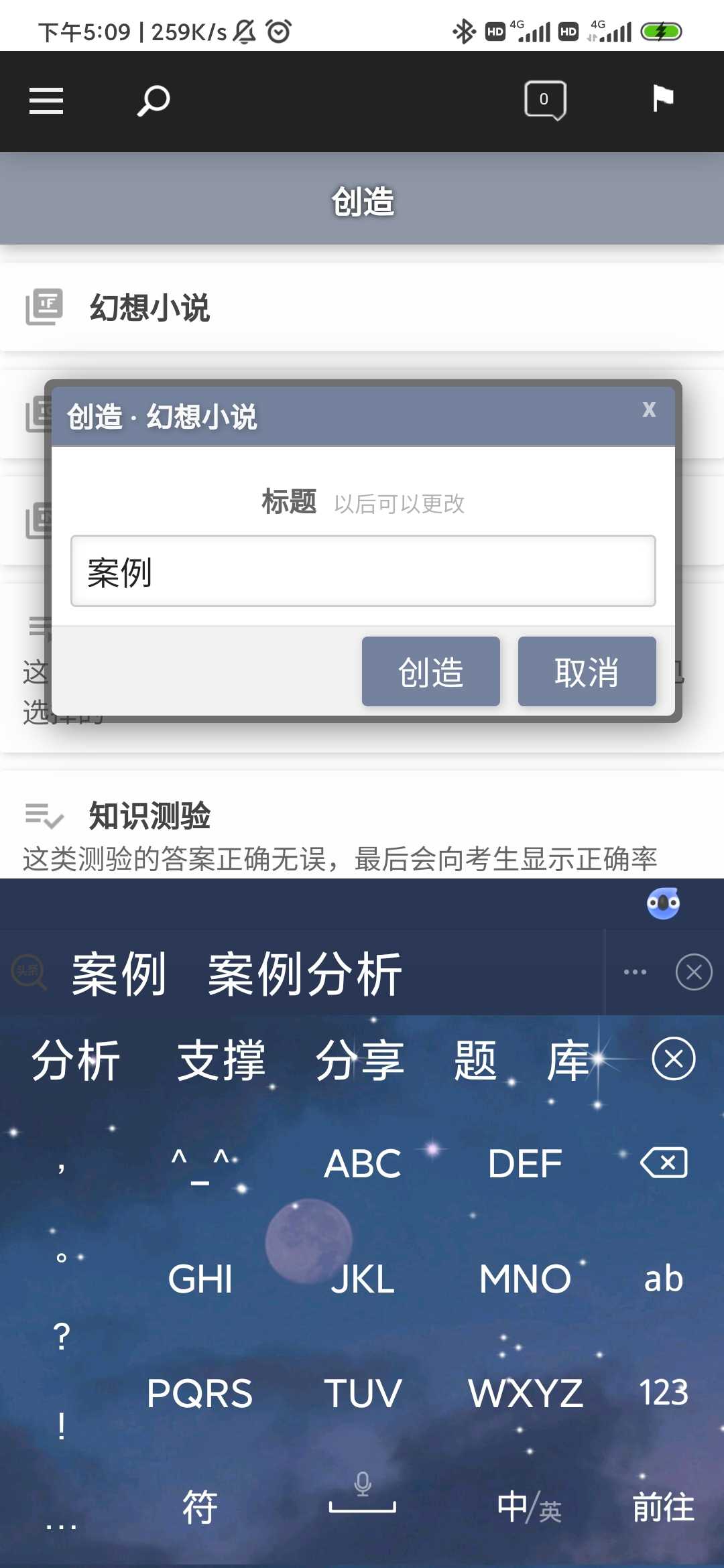Viewport: 724px width, 1568px height.
Task: Open the comment notifications bubble
Action: tap(544, 101)
